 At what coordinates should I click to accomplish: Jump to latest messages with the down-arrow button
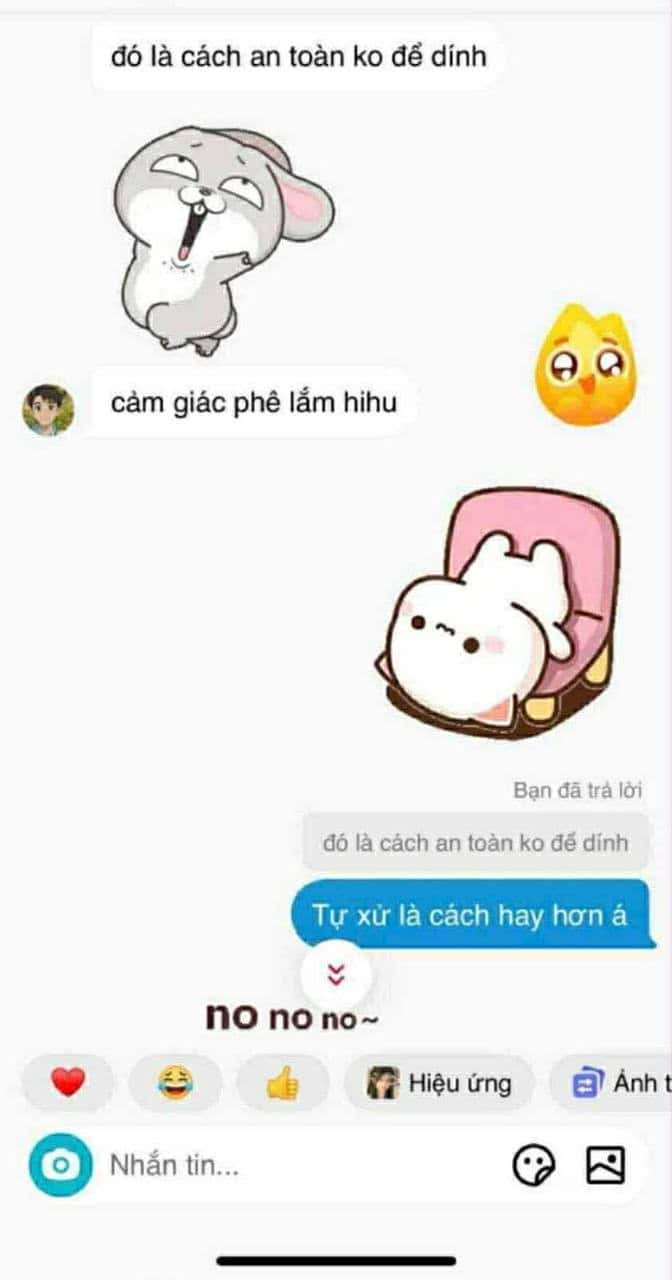[336, 974]
